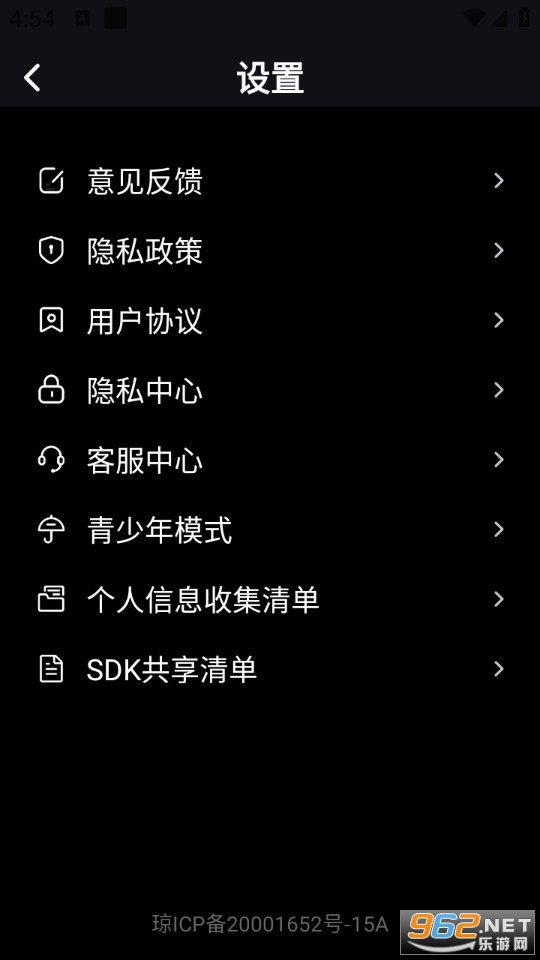Open the 隐私政策 row
The width and height of the screenshot is (540, 960).
point(270,250)
